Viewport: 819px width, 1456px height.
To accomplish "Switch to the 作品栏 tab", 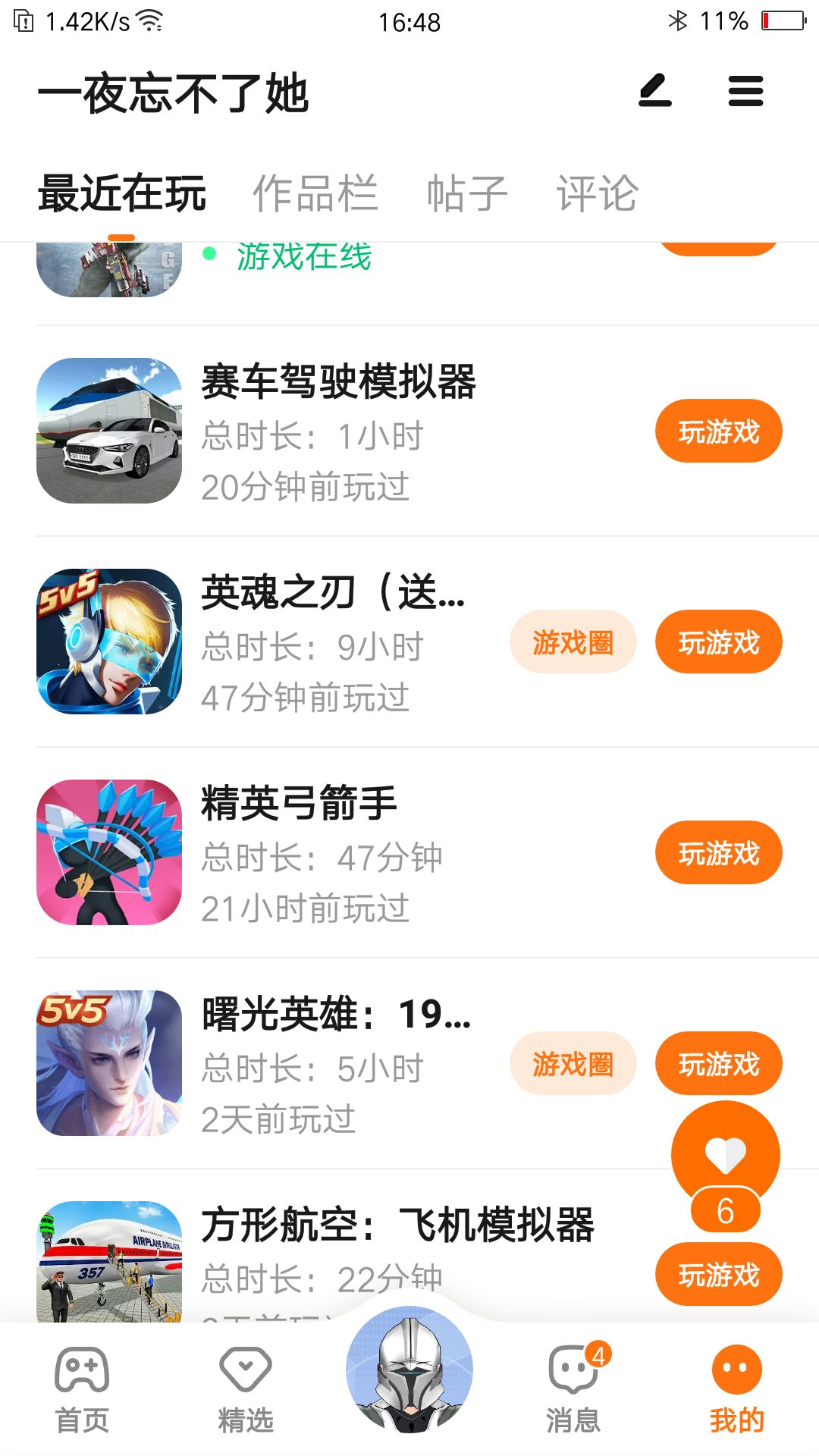I will (315, 193).
